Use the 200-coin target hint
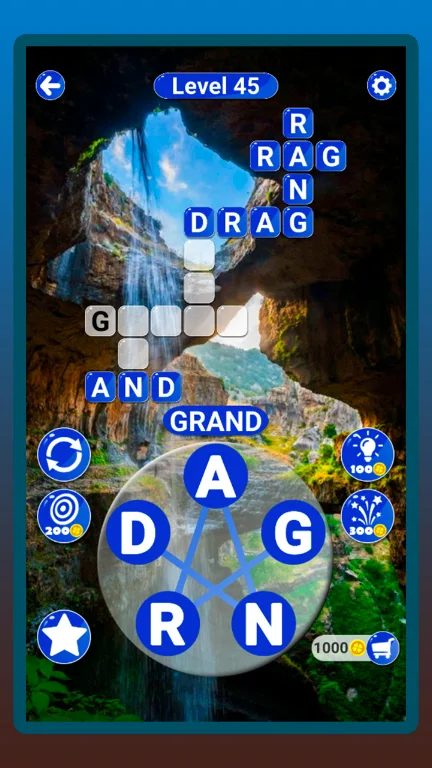 point(64,516)
